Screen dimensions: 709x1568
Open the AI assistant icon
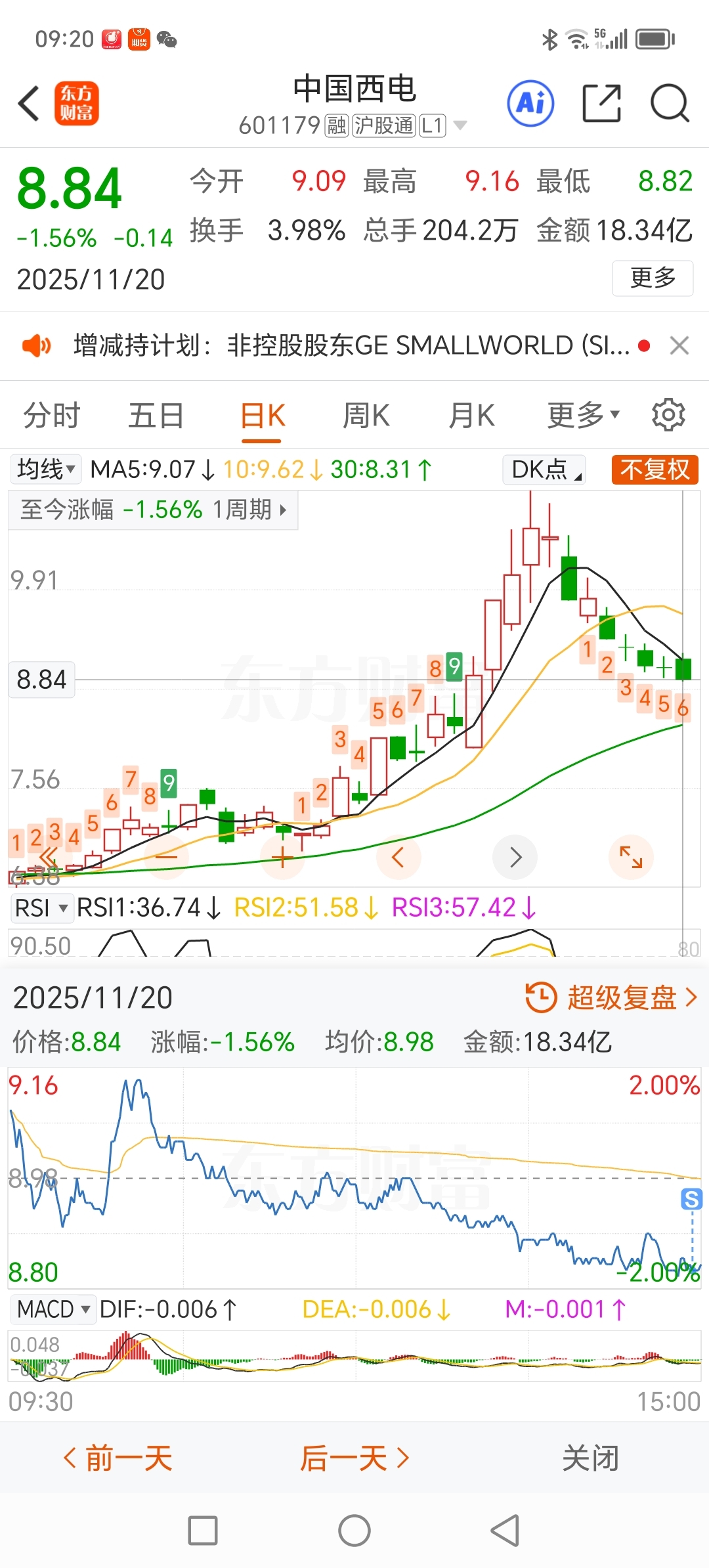click(530, 103)
